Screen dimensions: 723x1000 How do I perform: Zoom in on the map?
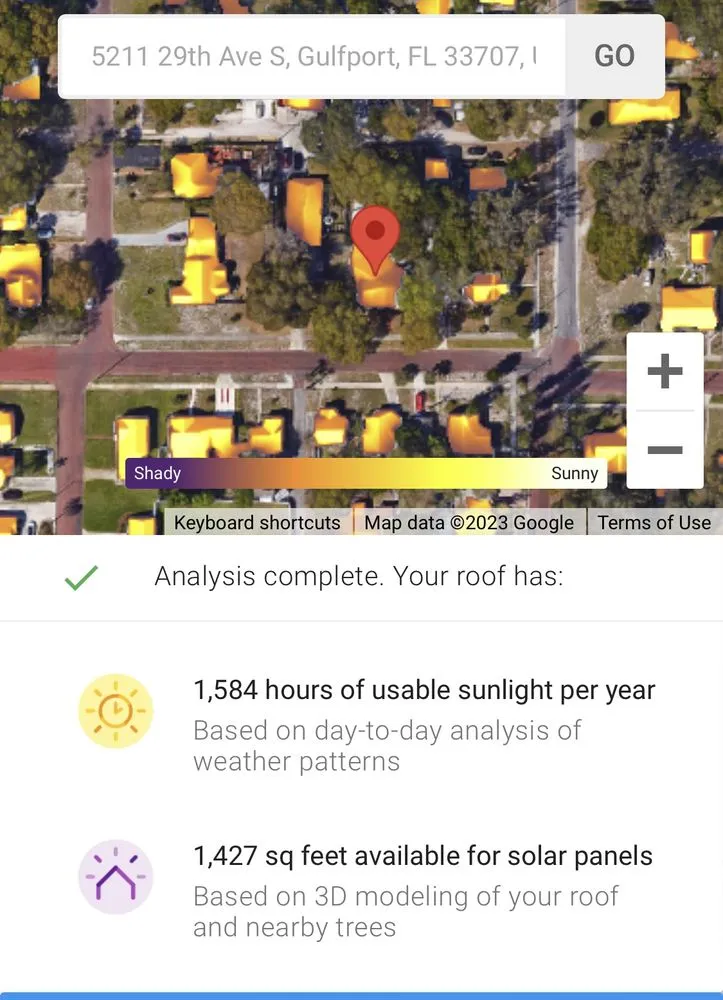664,372
